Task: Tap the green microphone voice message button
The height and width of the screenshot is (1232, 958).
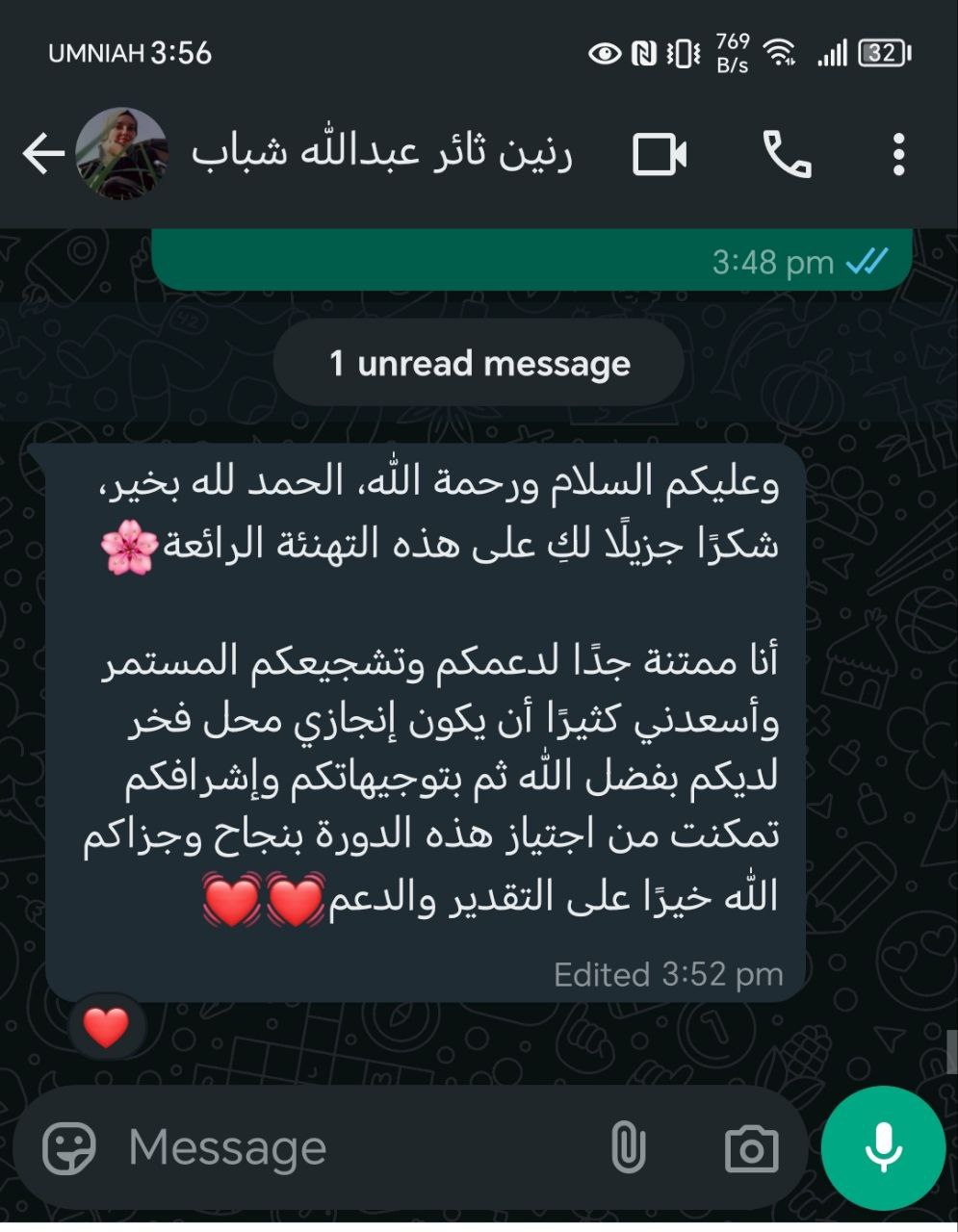Action: click(884, 1147)
